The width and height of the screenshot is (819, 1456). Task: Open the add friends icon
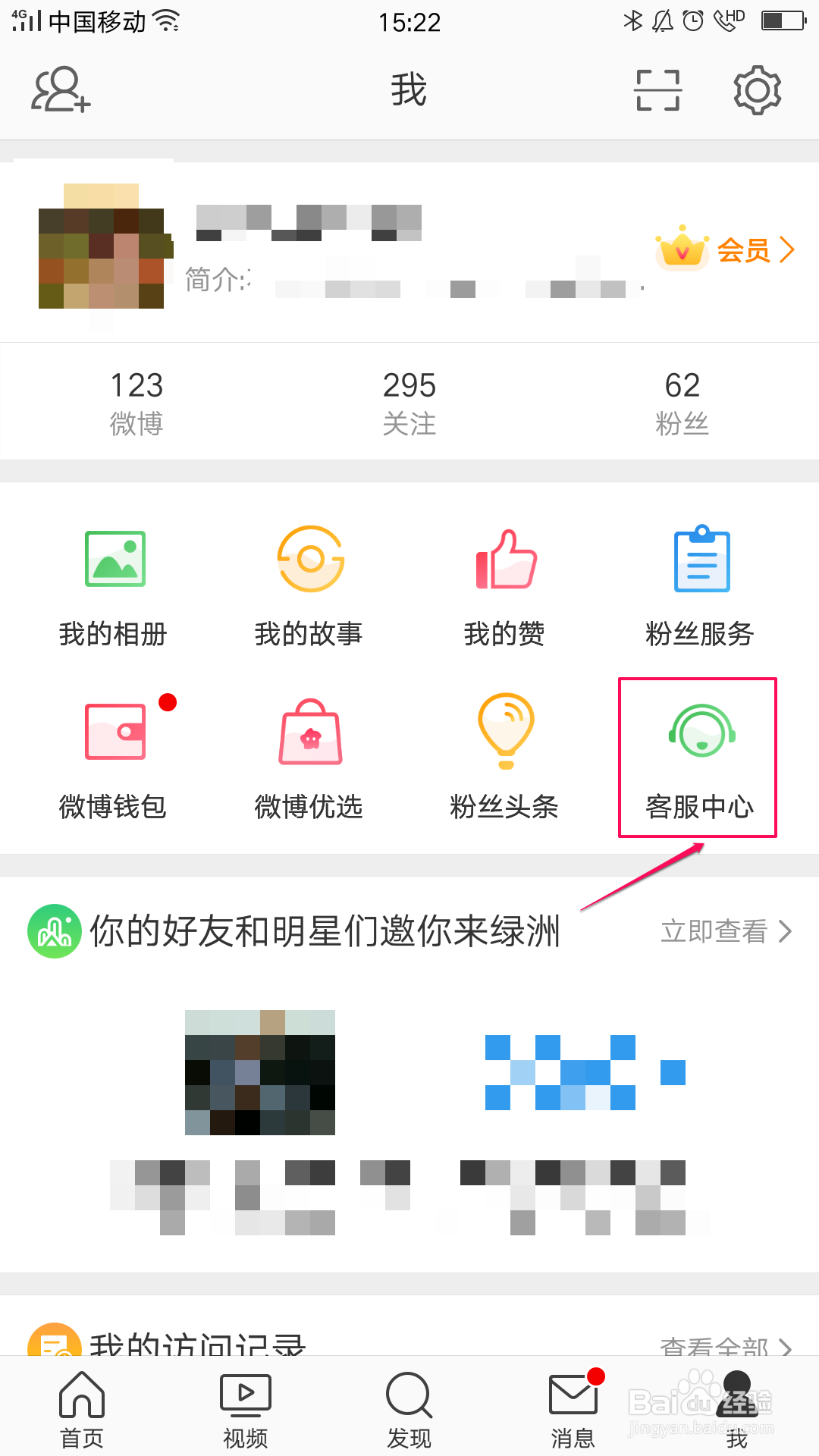[x=61, y=90]
